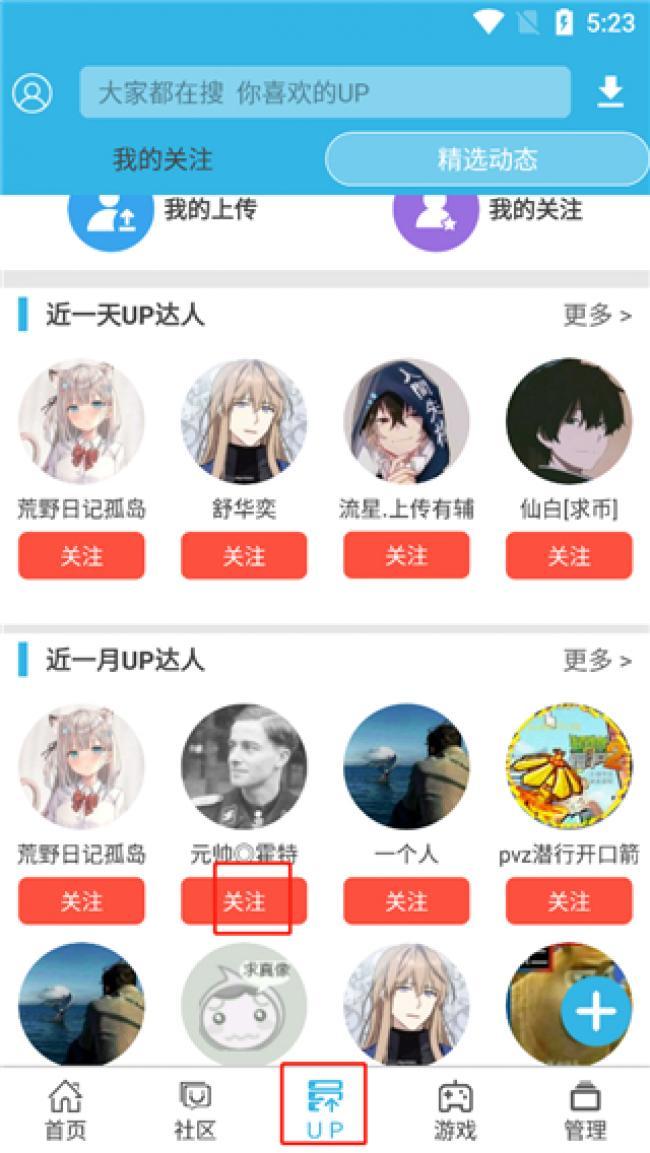650x1153 pixels.
Task: Follow 元帅◎霍特
Action: click(244, 901)
